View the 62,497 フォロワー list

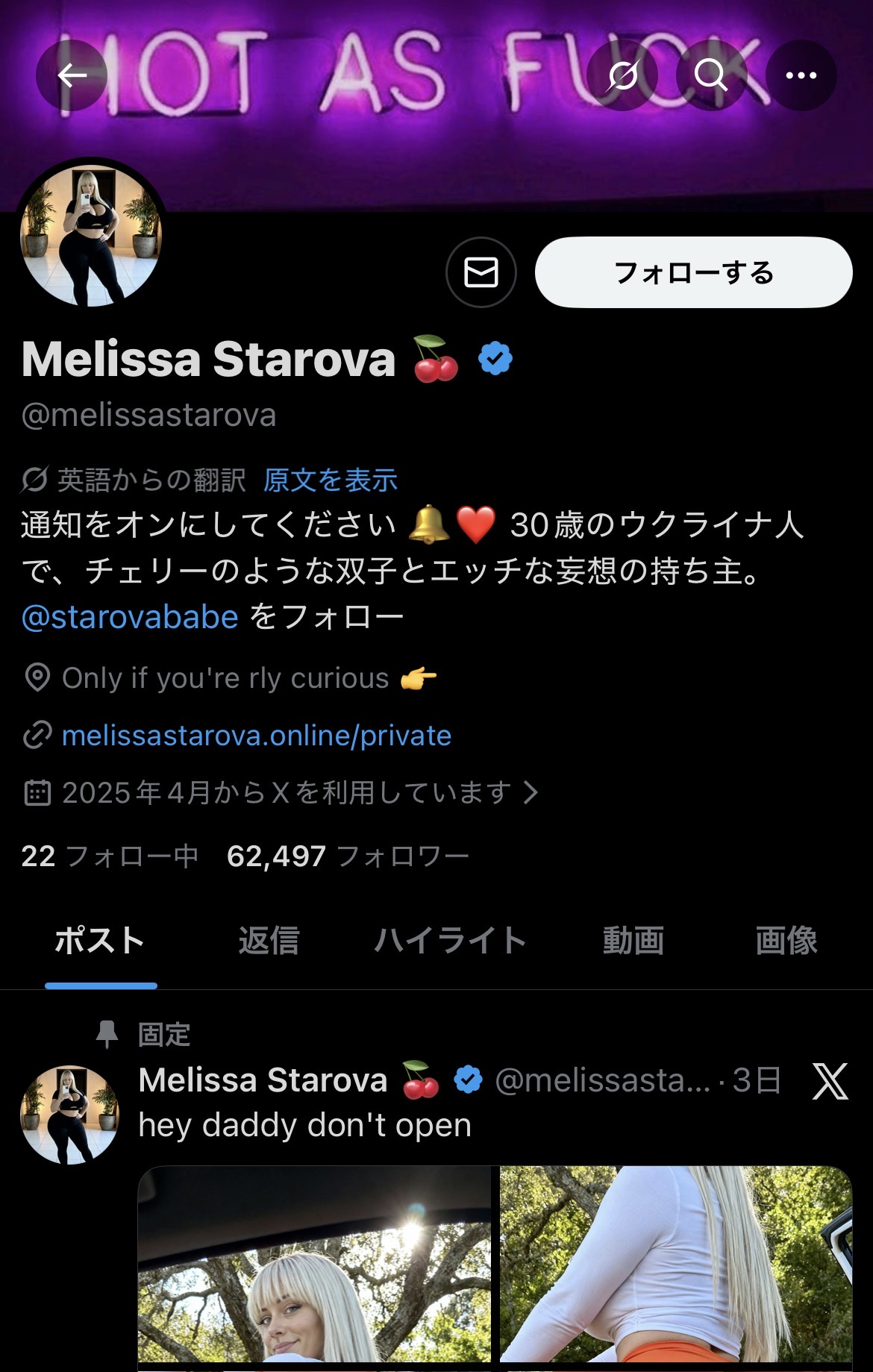[x=348, y=856]
